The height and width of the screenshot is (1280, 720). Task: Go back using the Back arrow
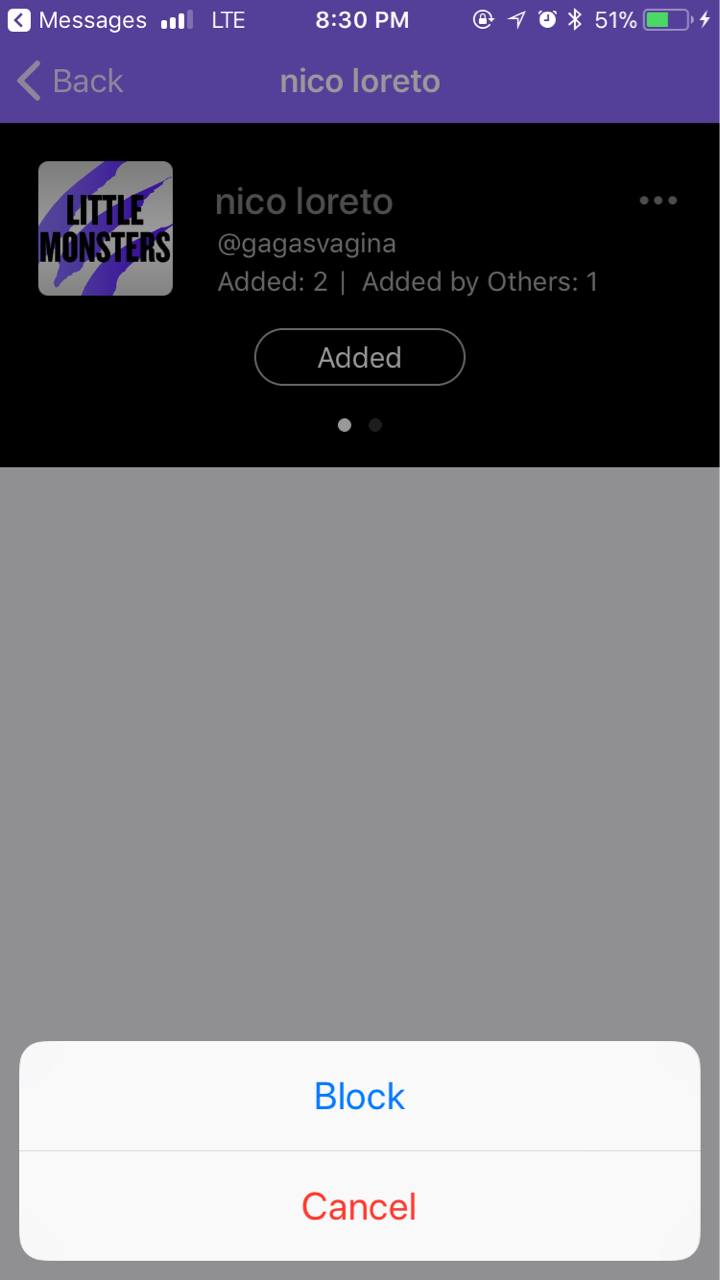70,81
